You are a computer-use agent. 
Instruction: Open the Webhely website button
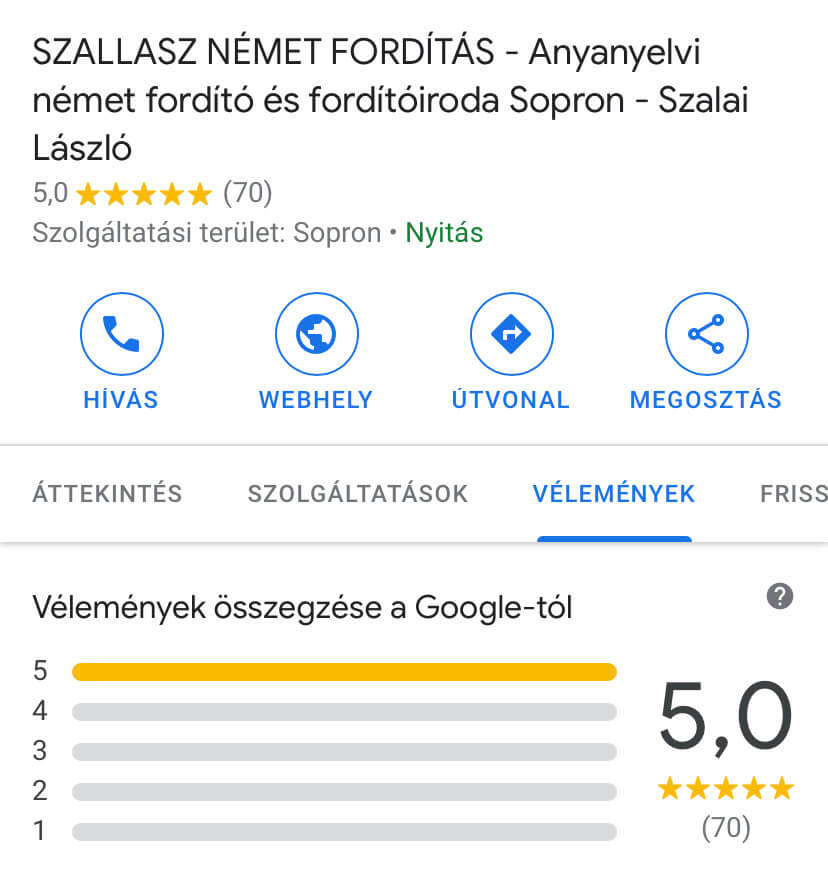(x=316, y=336)
